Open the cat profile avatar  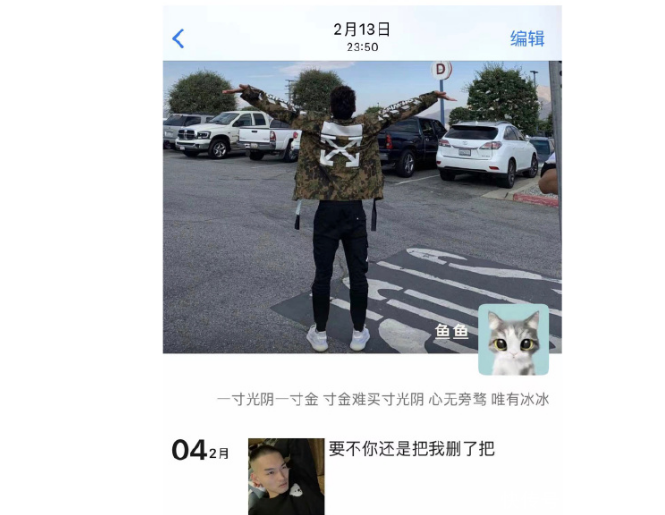click(513, 339)
